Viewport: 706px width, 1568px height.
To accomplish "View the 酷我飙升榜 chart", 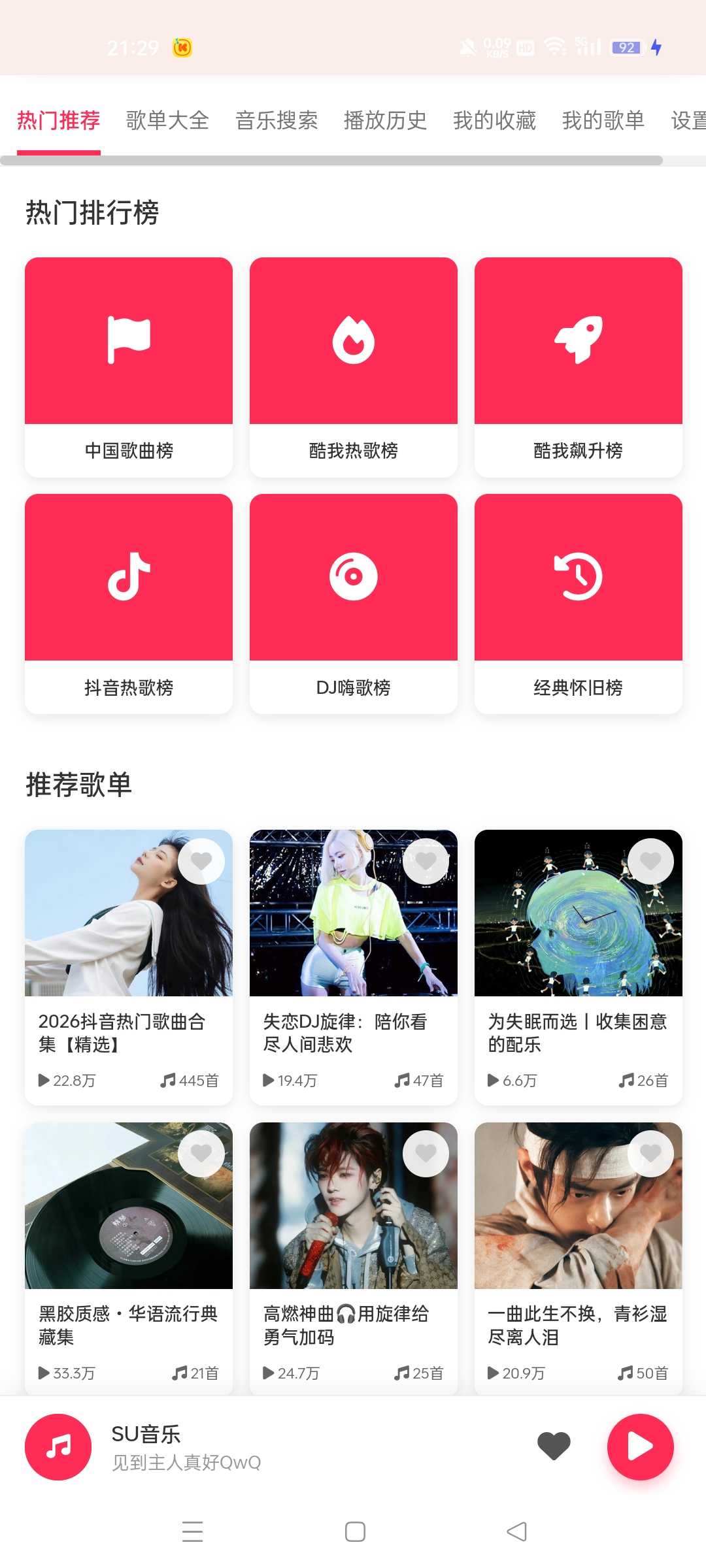I will [579, 367].
